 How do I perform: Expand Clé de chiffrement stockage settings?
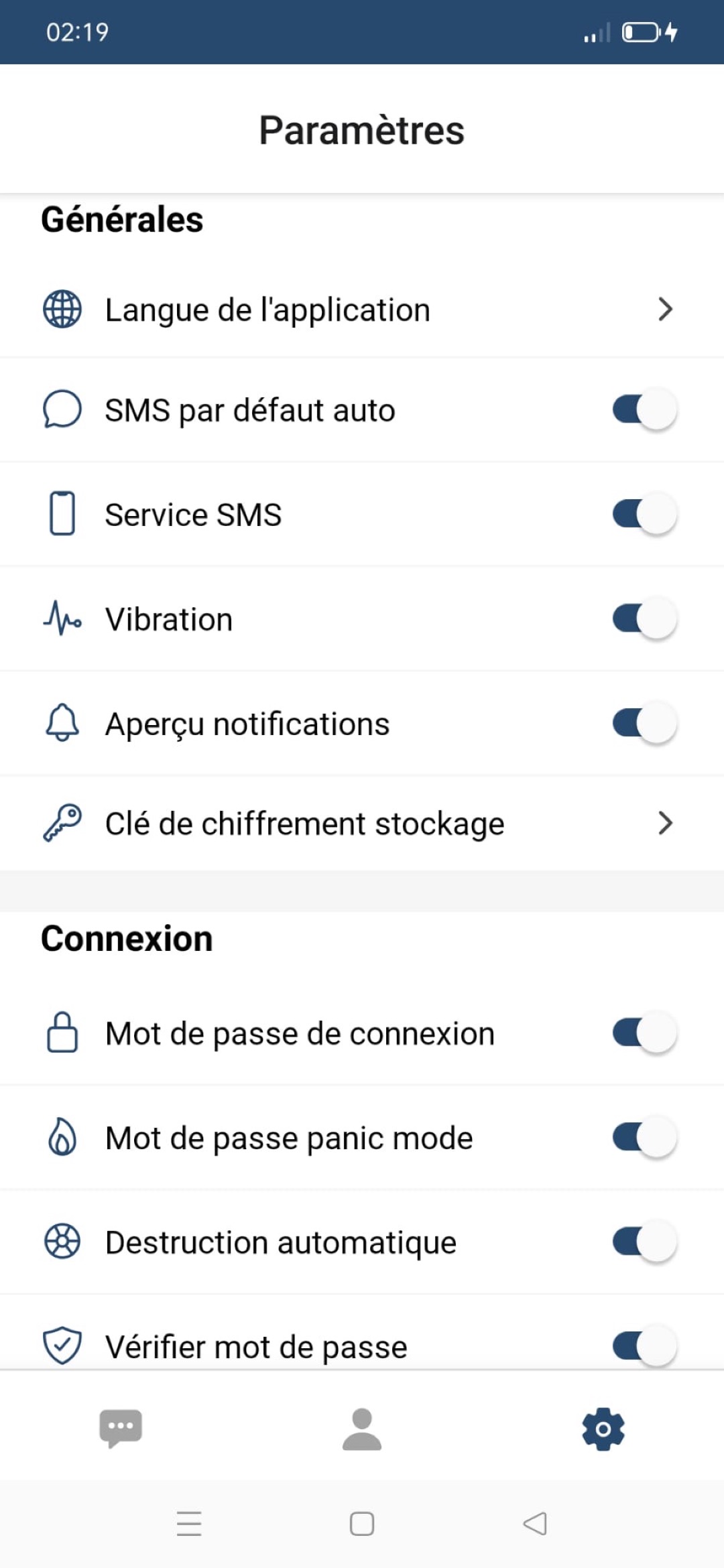pyautogui.click(x=665, y=822)
